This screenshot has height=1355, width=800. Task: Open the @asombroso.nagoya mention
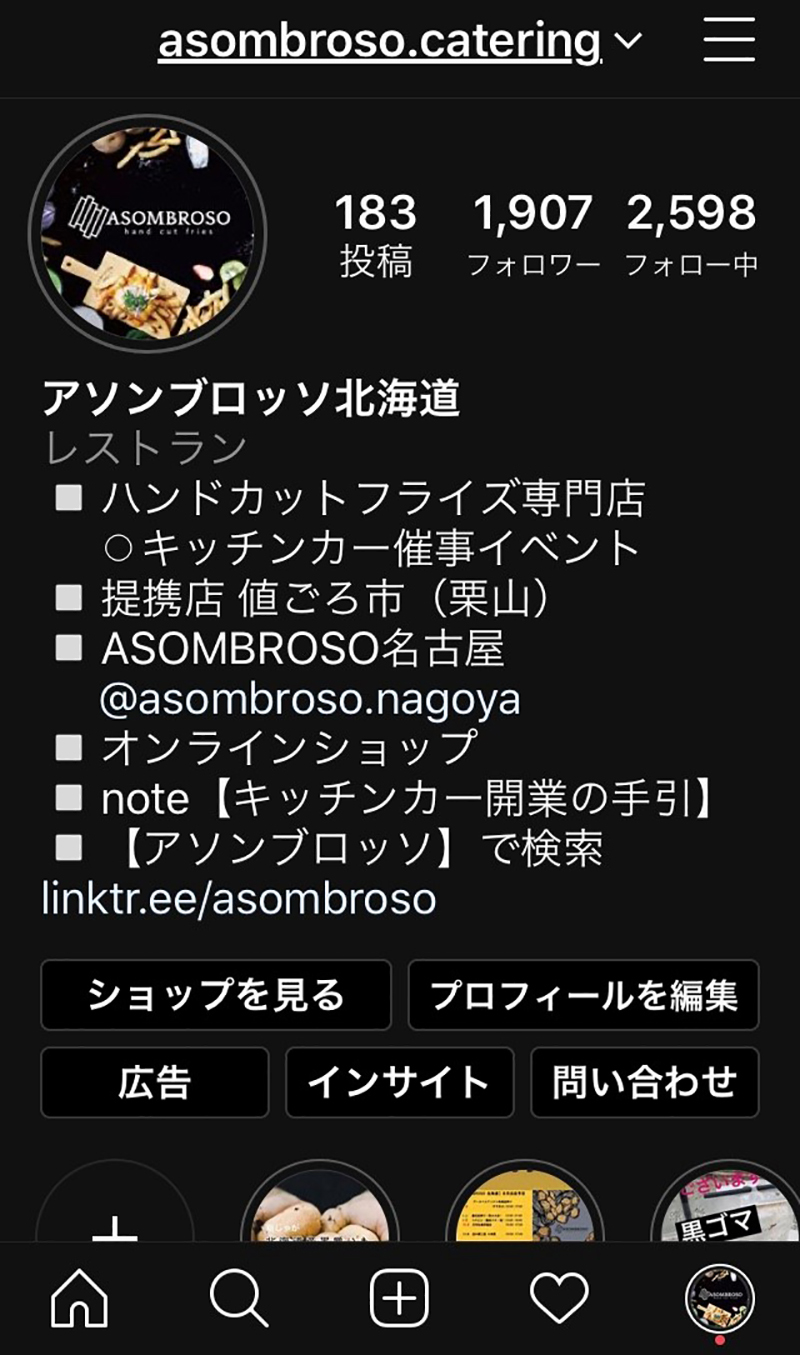[x=310, y=698]
